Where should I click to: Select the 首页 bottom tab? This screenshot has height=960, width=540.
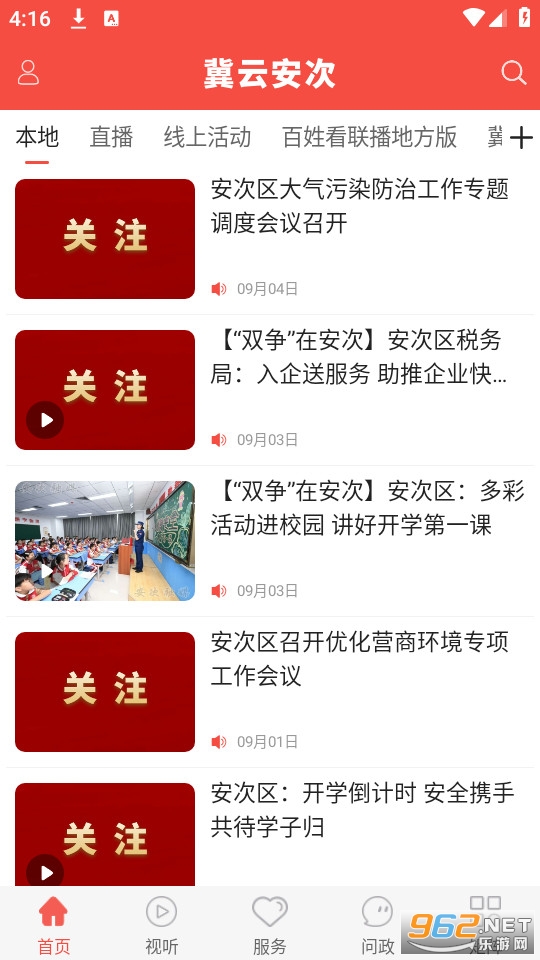tap(54, 925)
